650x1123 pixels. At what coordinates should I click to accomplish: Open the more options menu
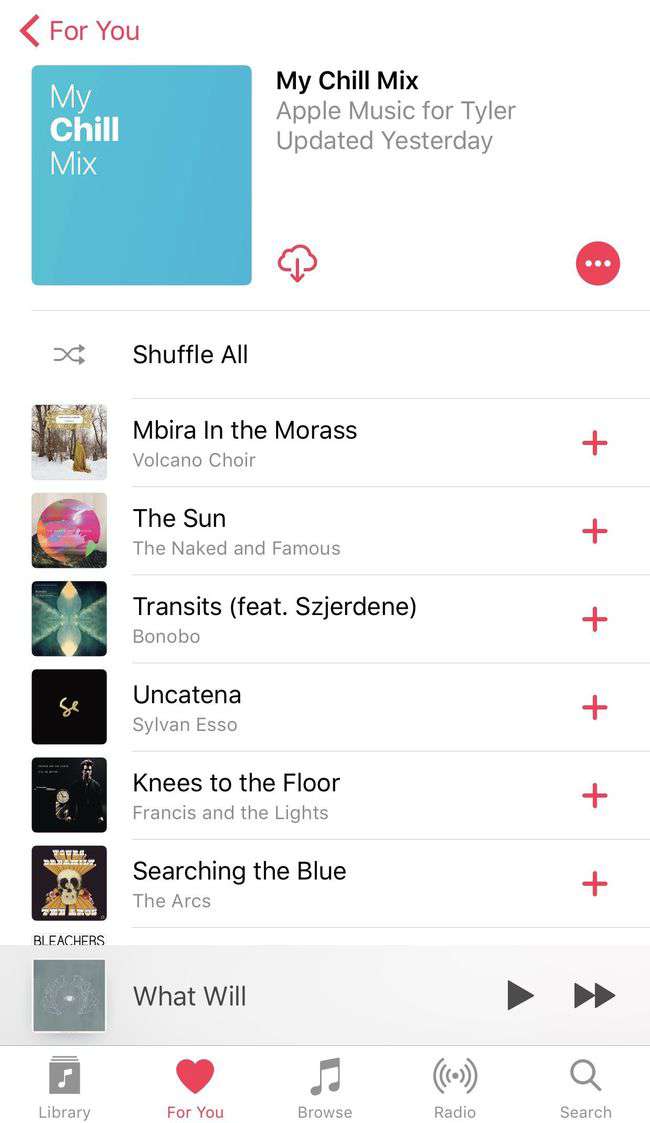point(598,264)
